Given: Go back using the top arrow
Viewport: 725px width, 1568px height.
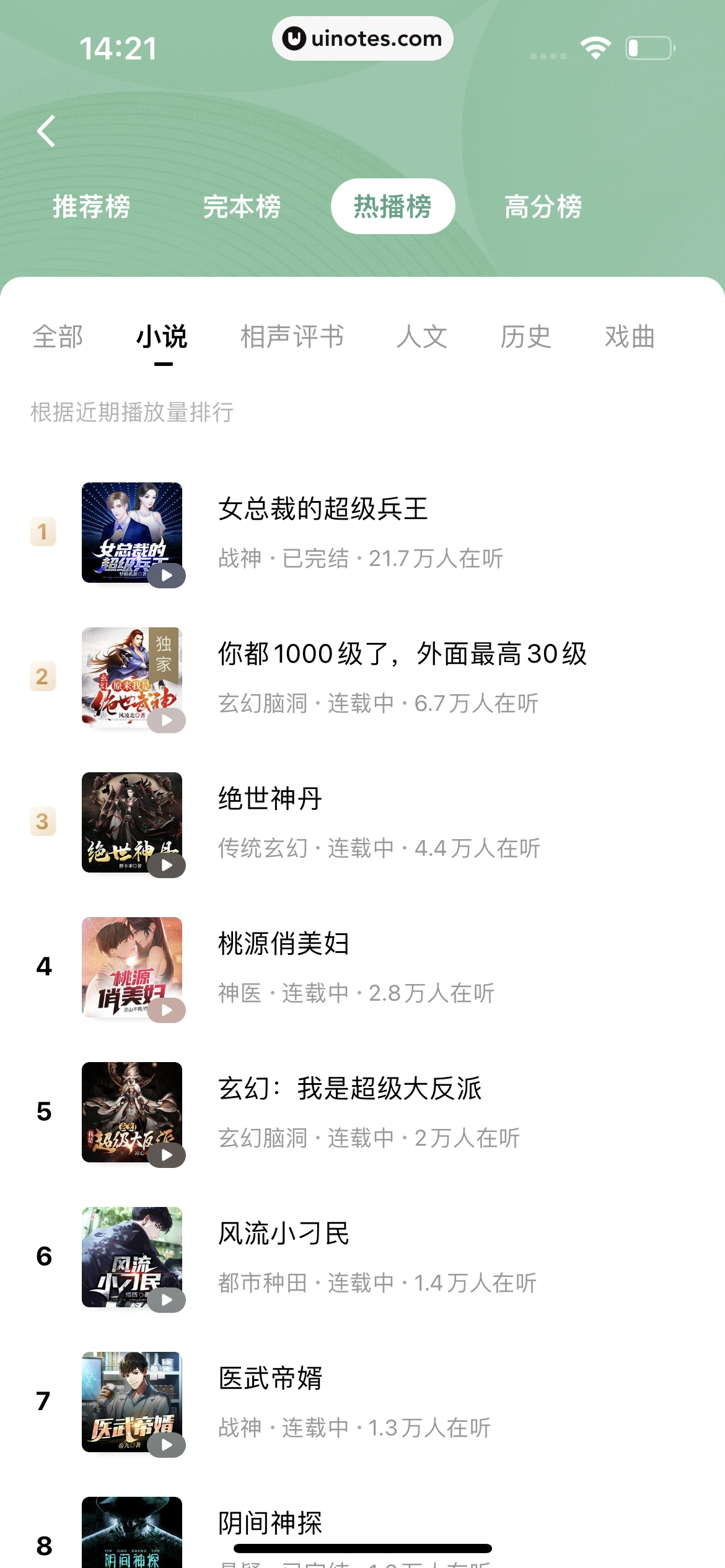Looking at the screenshot, I should 46,131.
